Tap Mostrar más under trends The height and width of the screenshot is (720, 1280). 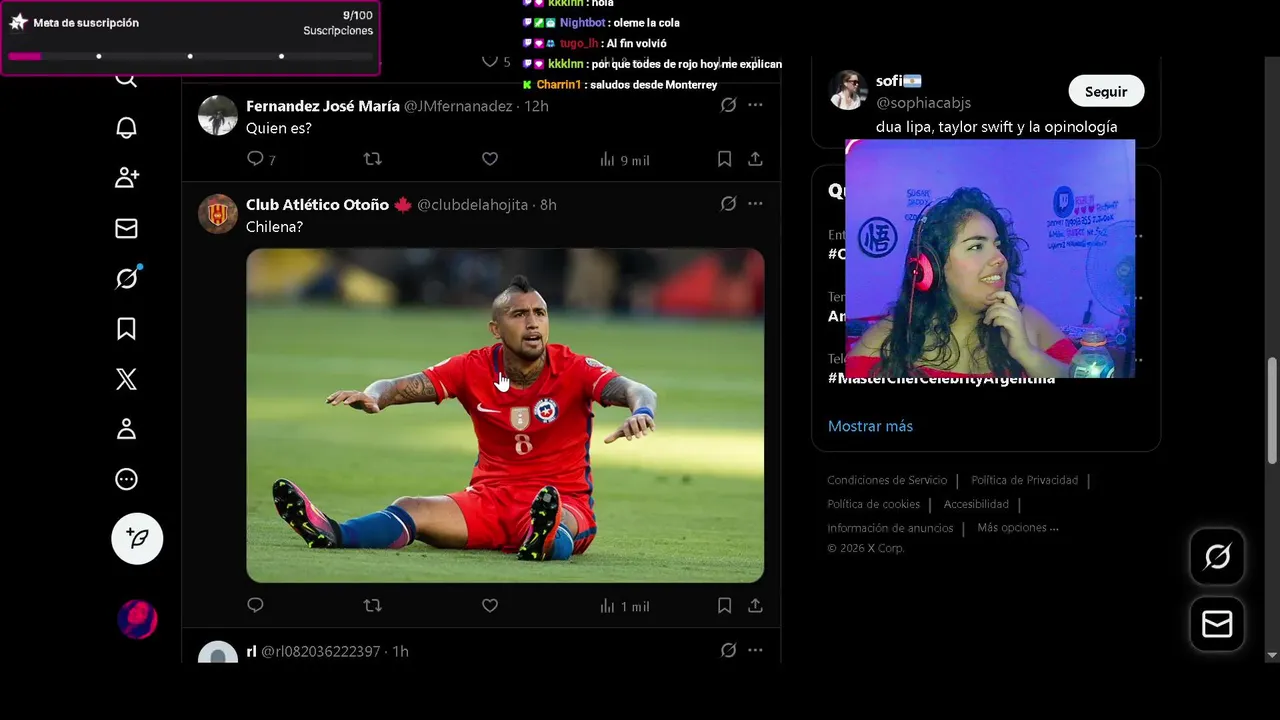click(x=870, y=426)
